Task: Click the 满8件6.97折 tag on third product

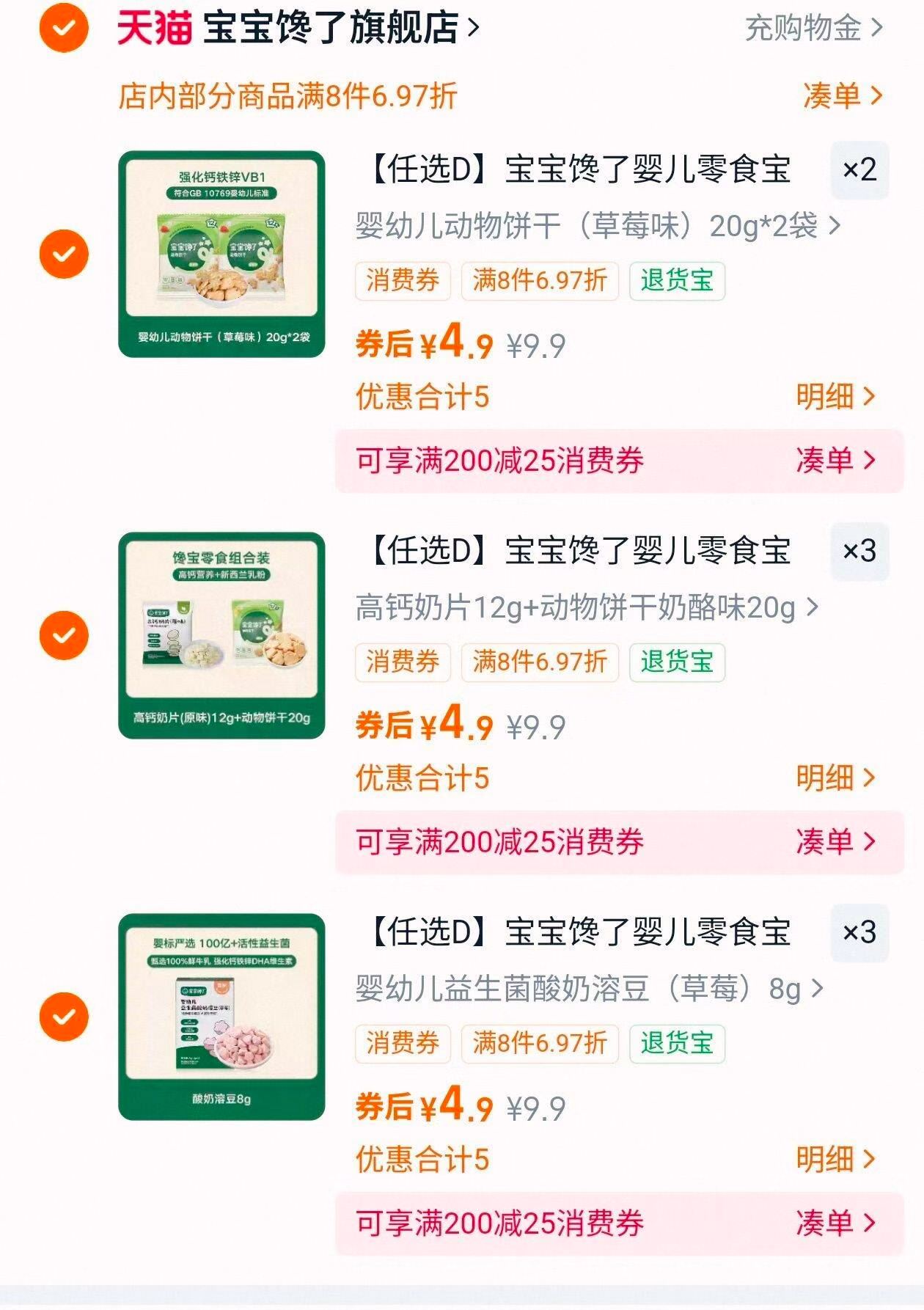Action: tap(541, 1044)
